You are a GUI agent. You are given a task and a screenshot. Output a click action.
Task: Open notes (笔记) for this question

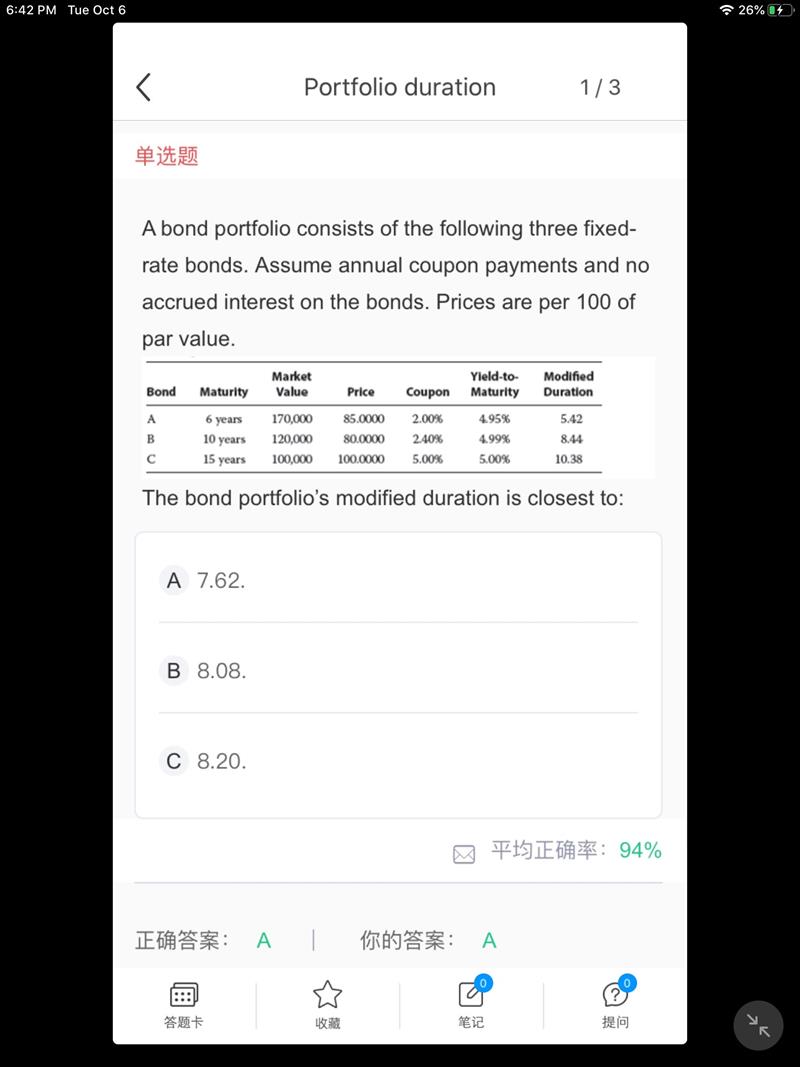tap(471, 1004)
